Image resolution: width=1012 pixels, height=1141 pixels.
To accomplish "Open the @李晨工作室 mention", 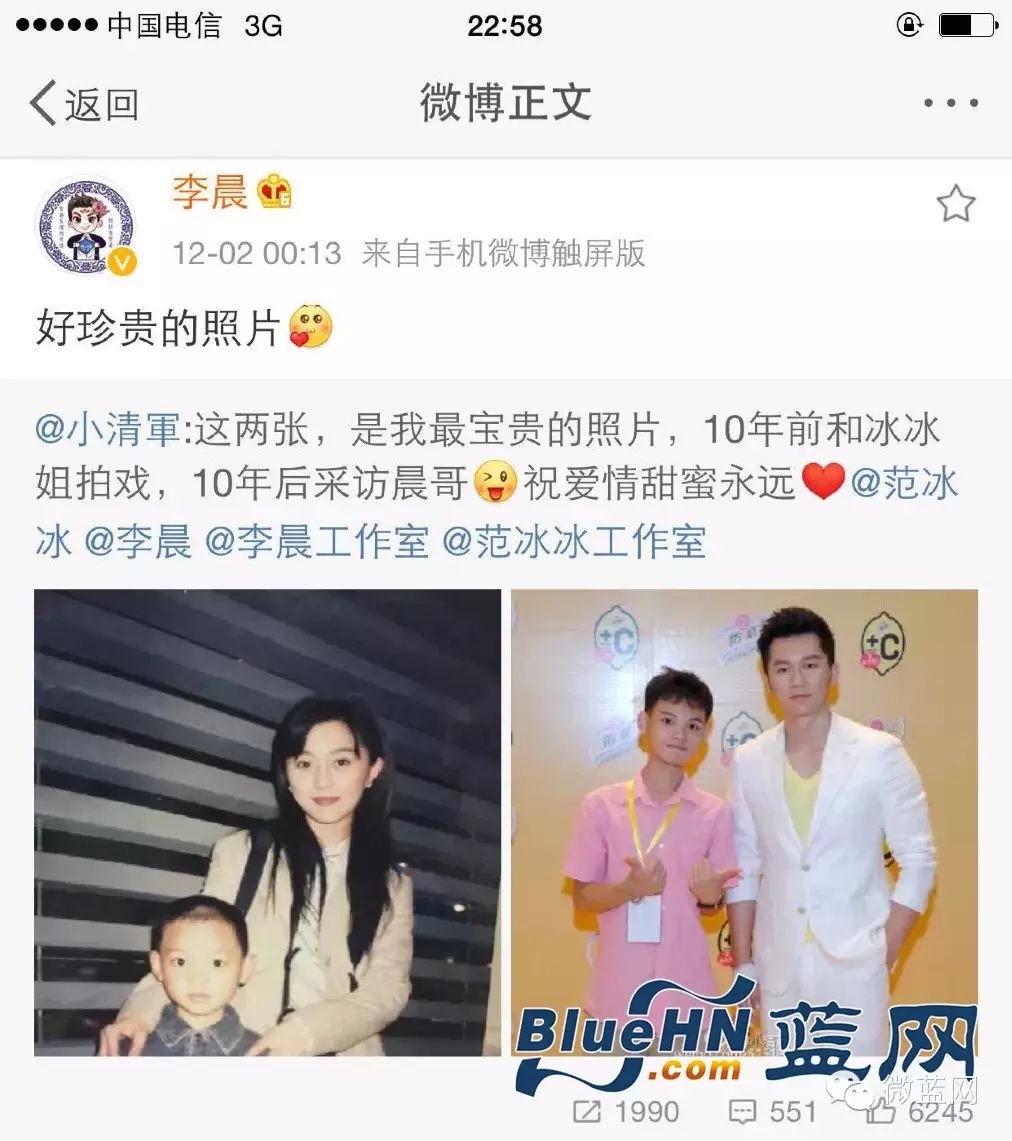I will pos(317,541).
